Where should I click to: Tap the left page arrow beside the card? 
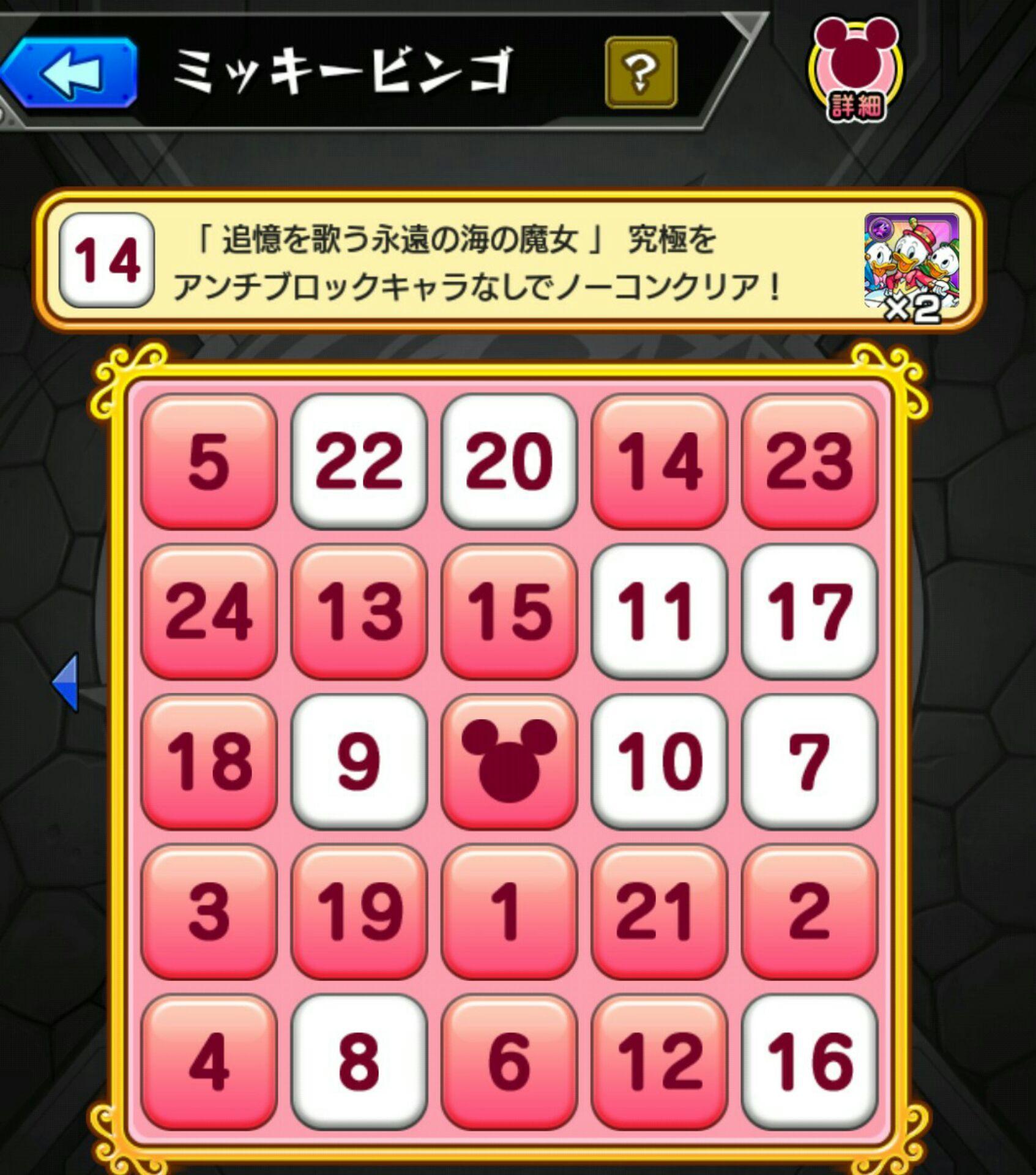coord(66,682)
